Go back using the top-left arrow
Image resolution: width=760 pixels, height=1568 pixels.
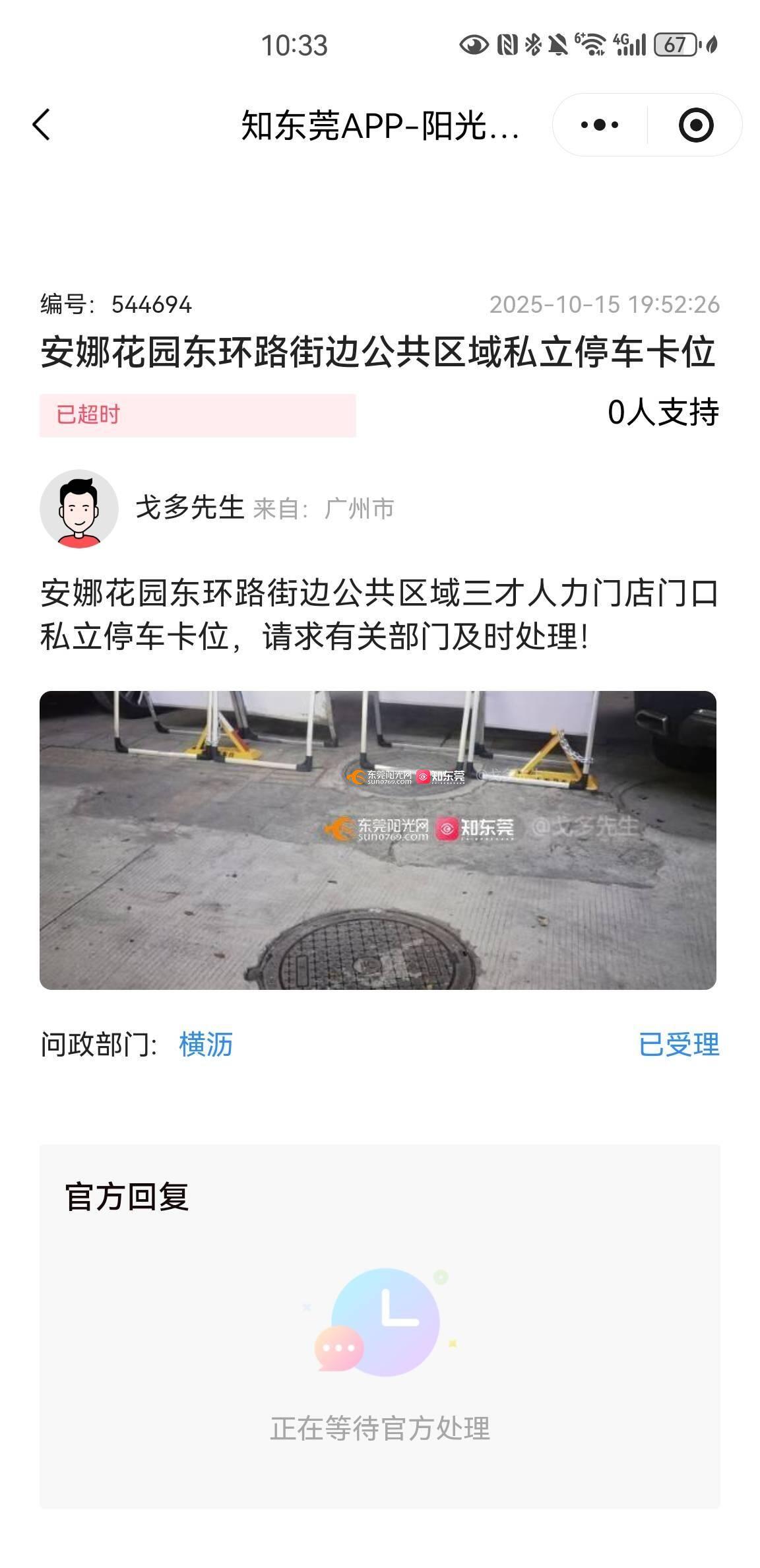[x=42, y=125]
